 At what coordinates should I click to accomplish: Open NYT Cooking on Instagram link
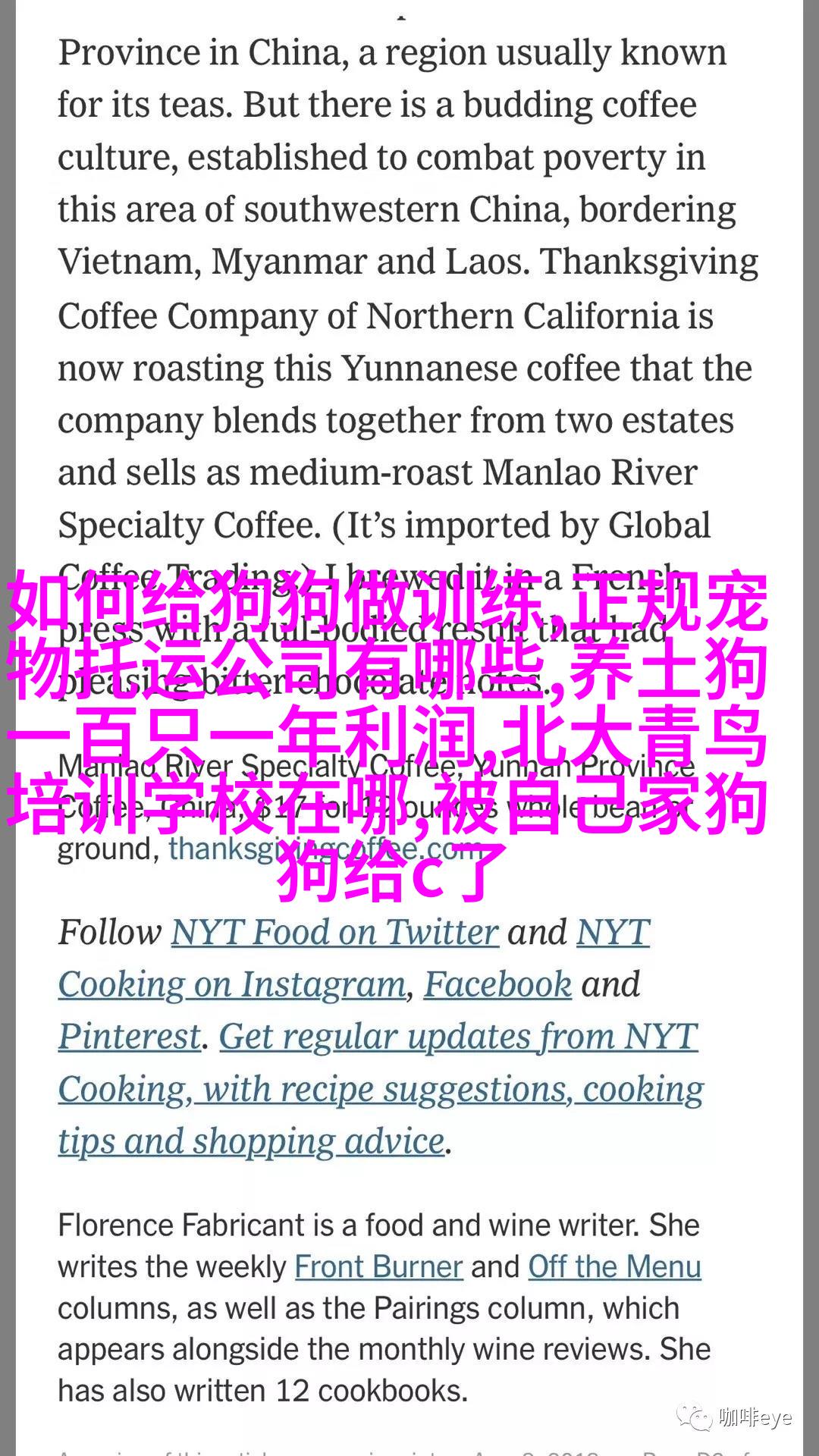tap(232, 984)
